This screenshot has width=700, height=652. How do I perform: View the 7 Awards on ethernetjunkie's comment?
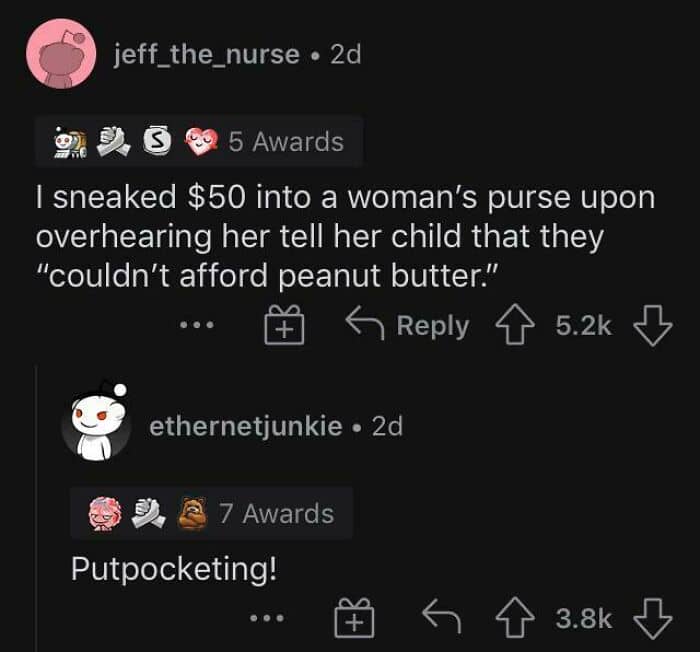click(212, 513)
